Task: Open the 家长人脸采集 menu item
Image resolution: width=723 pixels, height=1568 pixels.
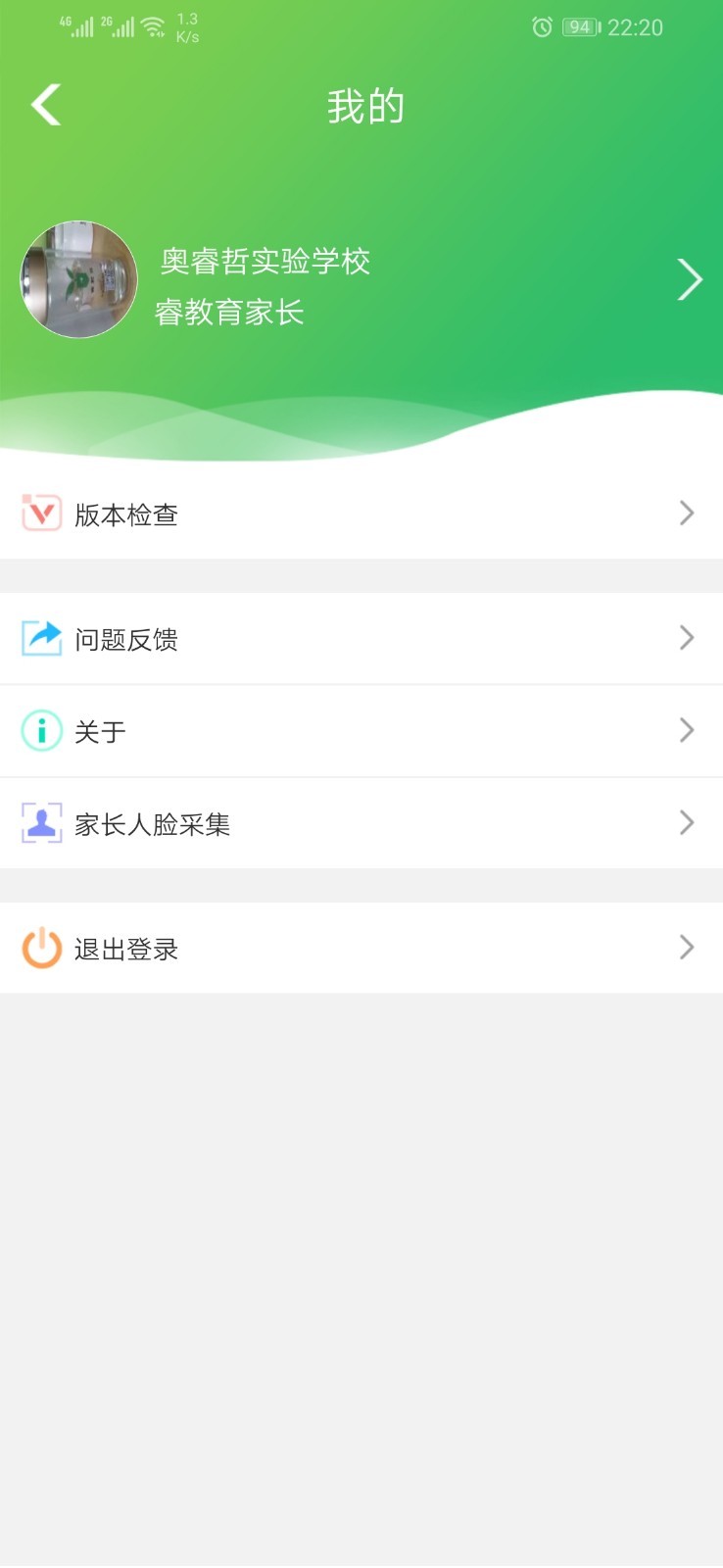Action: pos(686,822)
